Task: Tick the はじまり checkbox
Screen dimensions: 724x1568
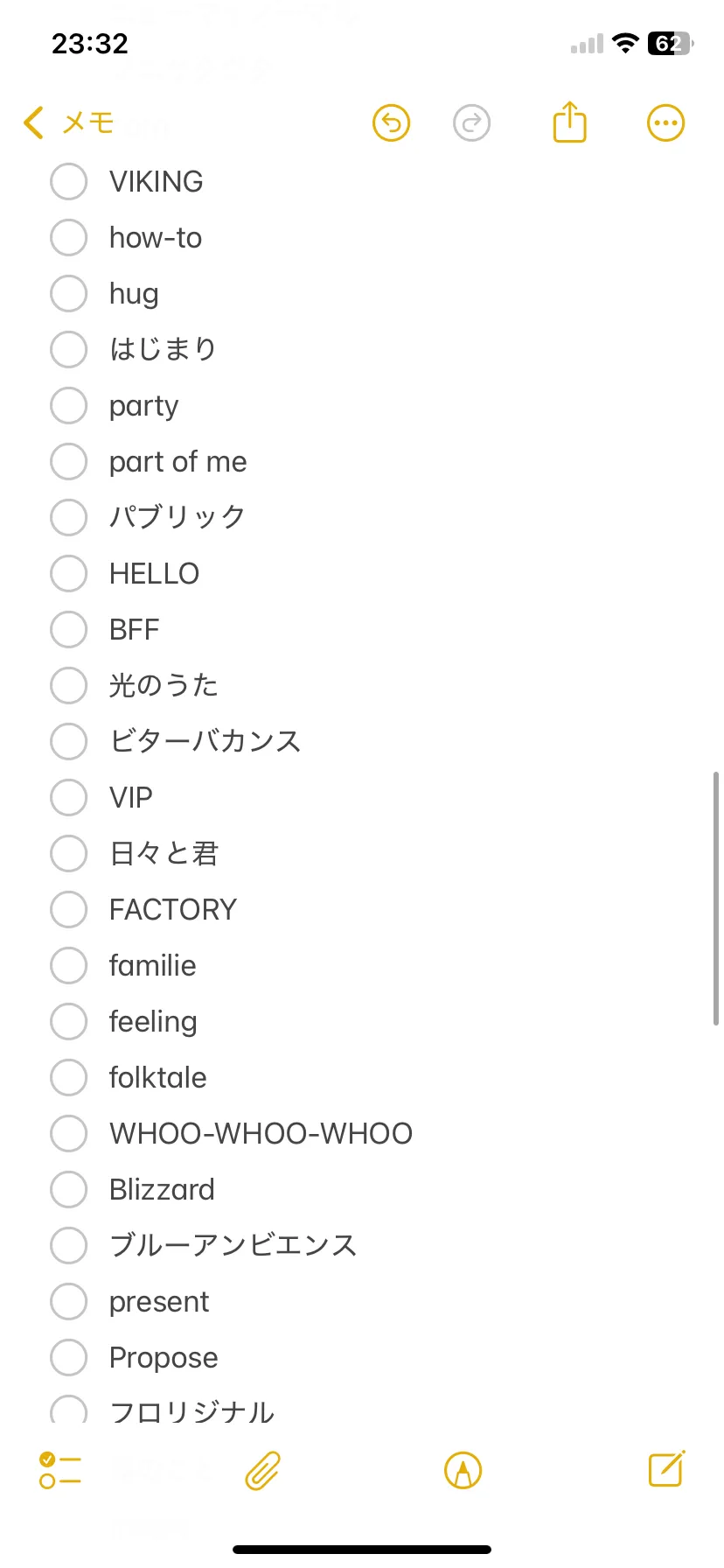Action: point(68,350)
